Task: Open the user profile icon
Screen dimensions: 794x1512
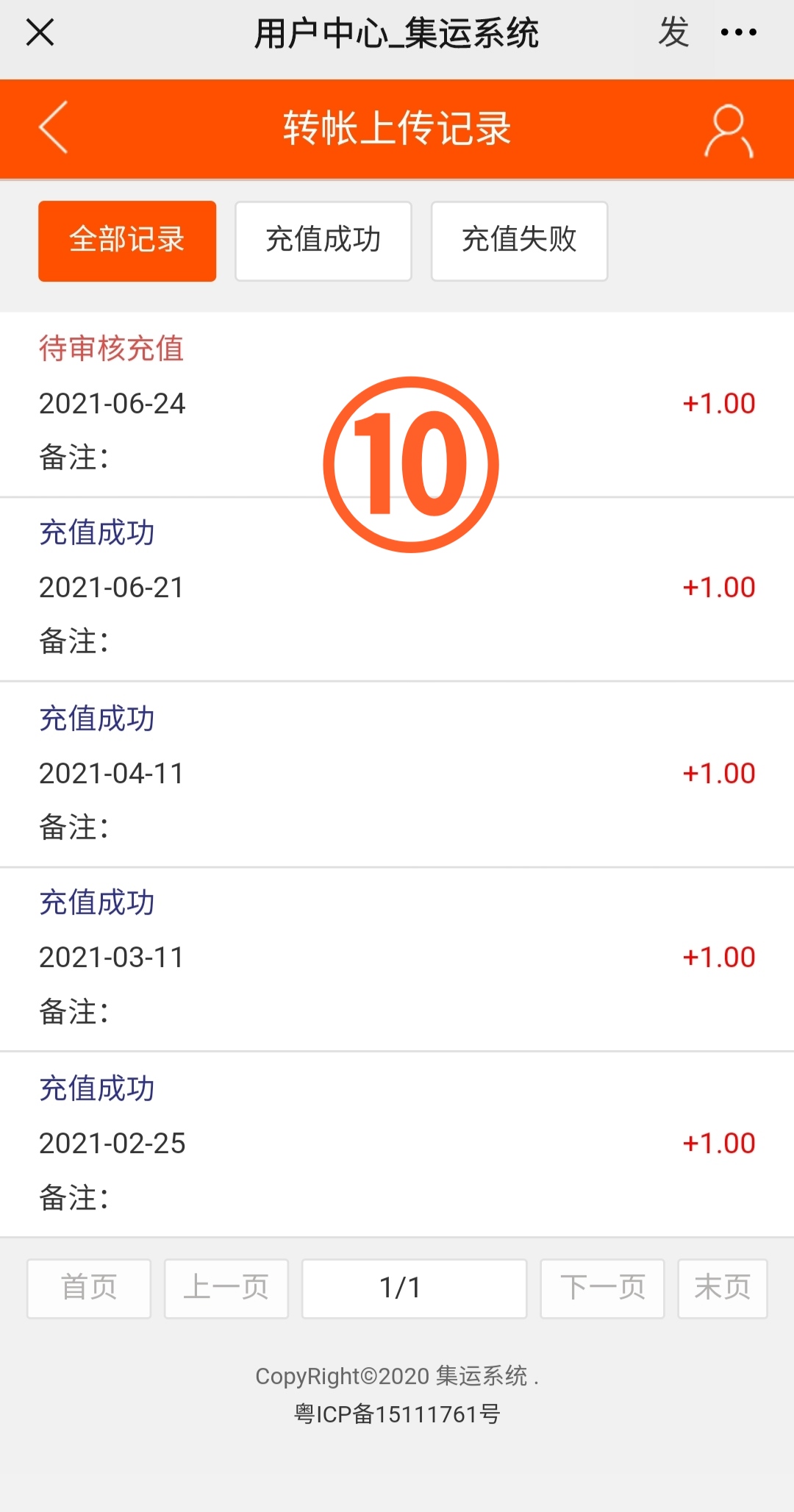Action: click(729, 131)
